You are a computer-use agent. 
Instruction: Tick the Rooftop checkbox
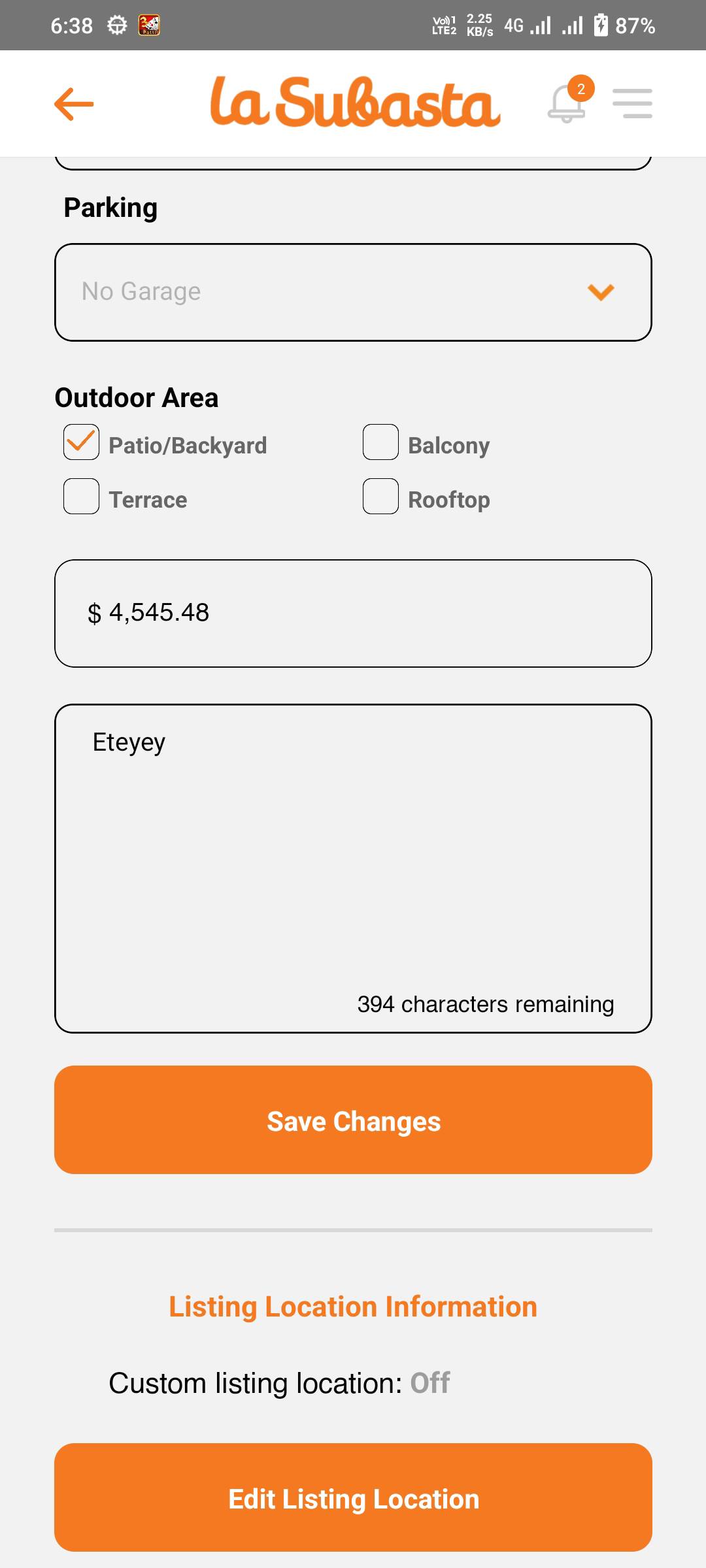coord(380,497)
